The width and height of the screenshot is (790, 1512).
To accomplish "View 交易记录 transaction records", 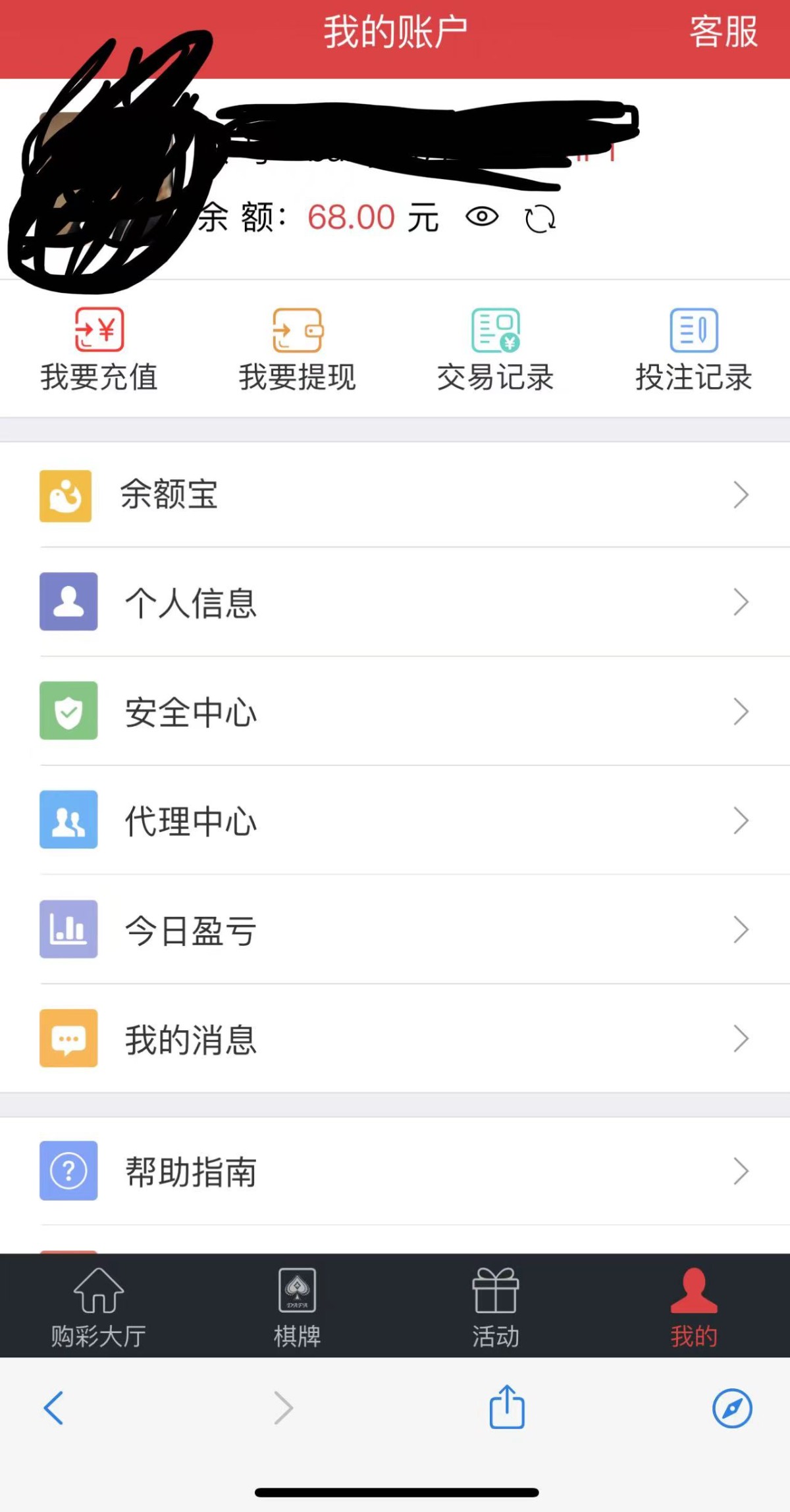I will [495, 350].
